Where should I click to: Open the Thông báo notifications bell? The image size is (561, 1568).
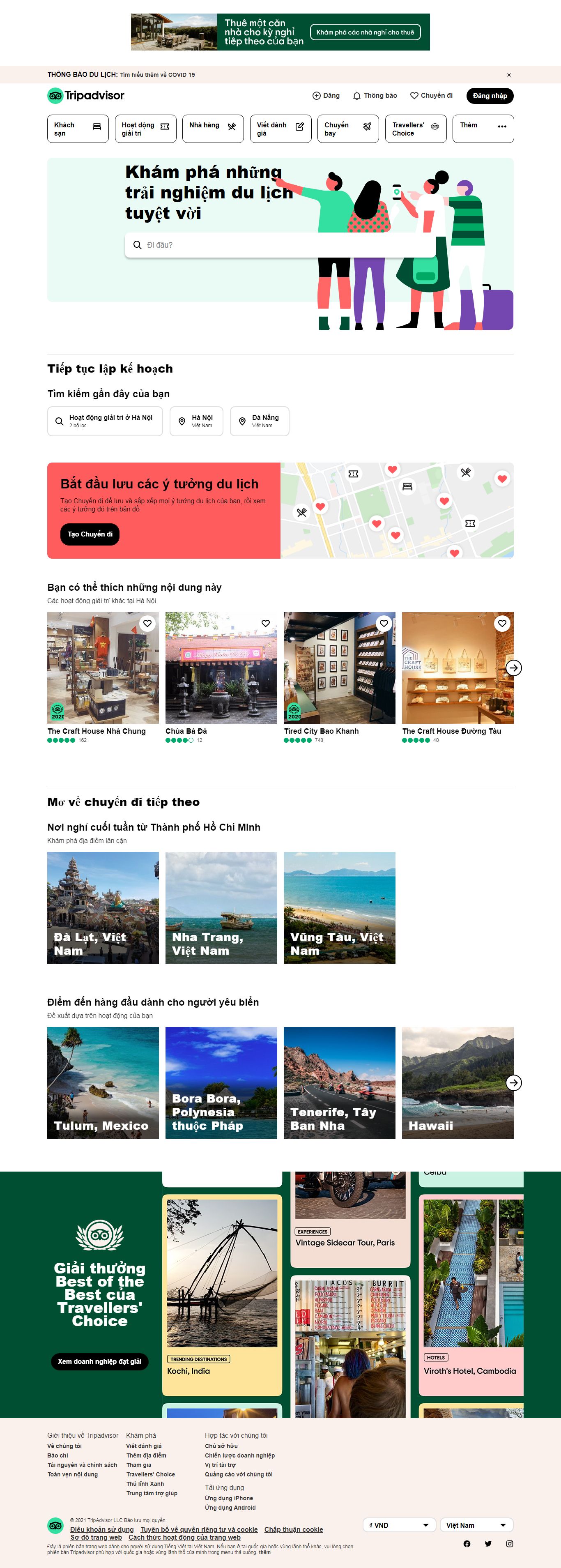coord(375,96)
